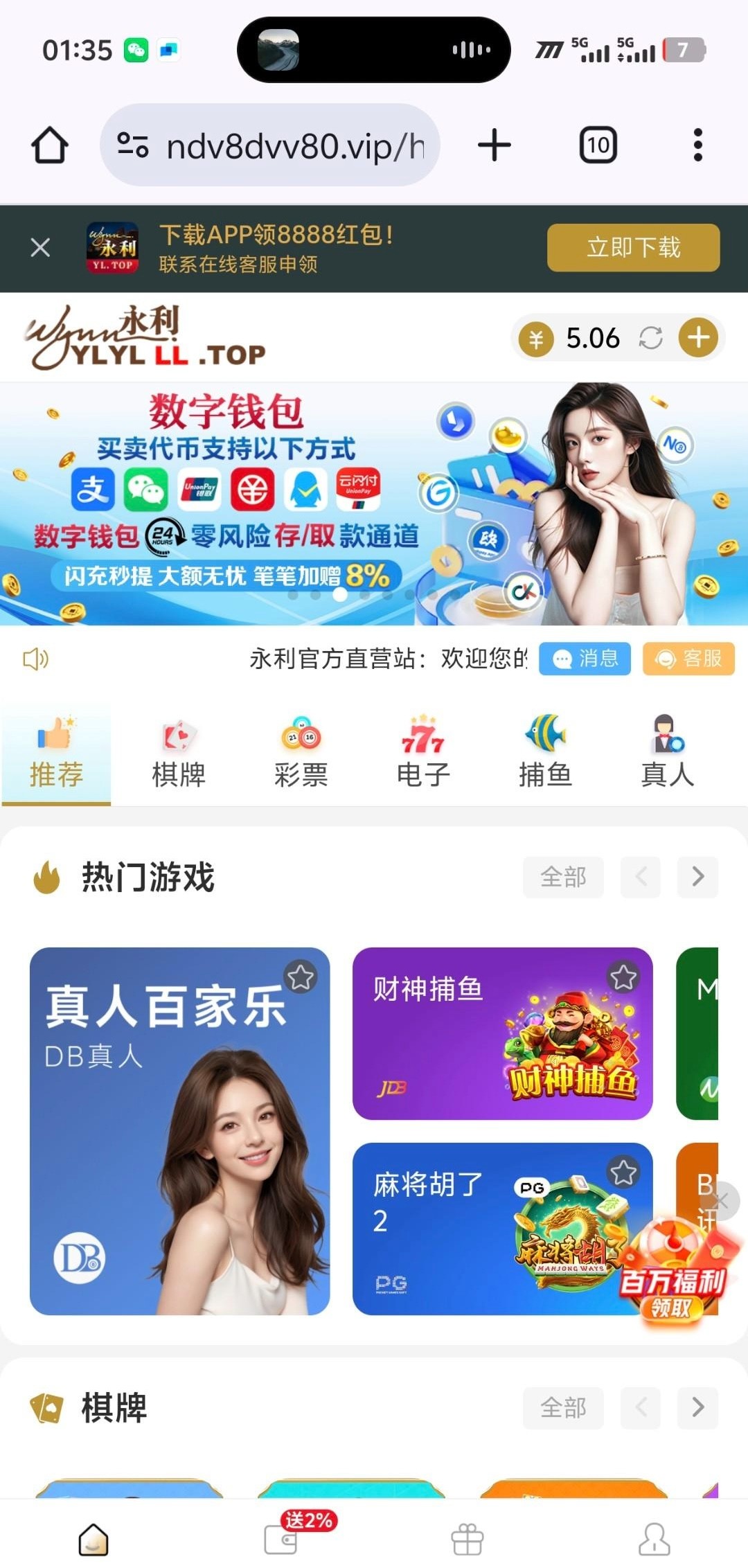Open the 真人百家乐 game card

[179, 1130]
